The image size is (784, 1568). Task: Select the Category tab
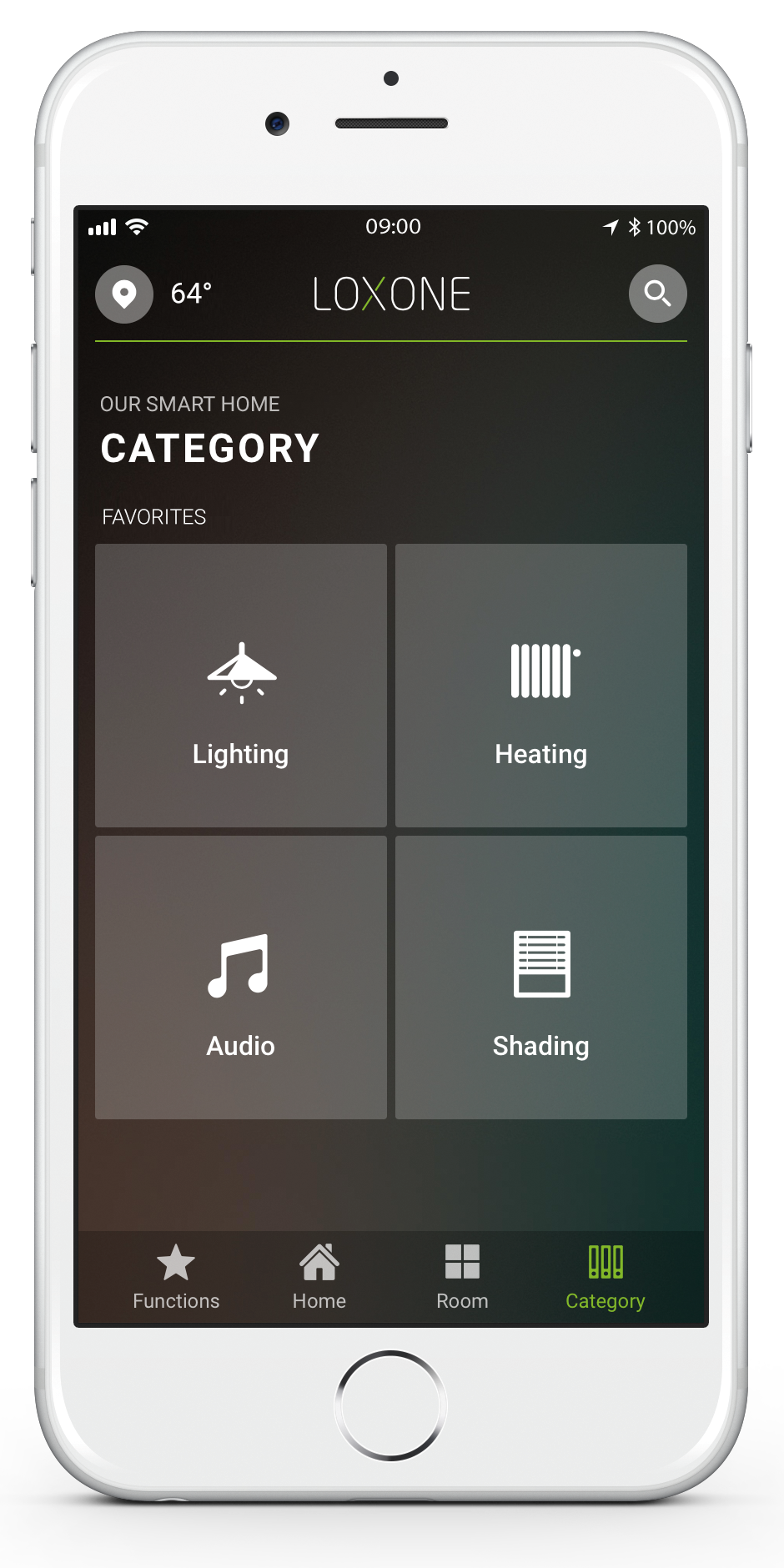[606, 1278]
